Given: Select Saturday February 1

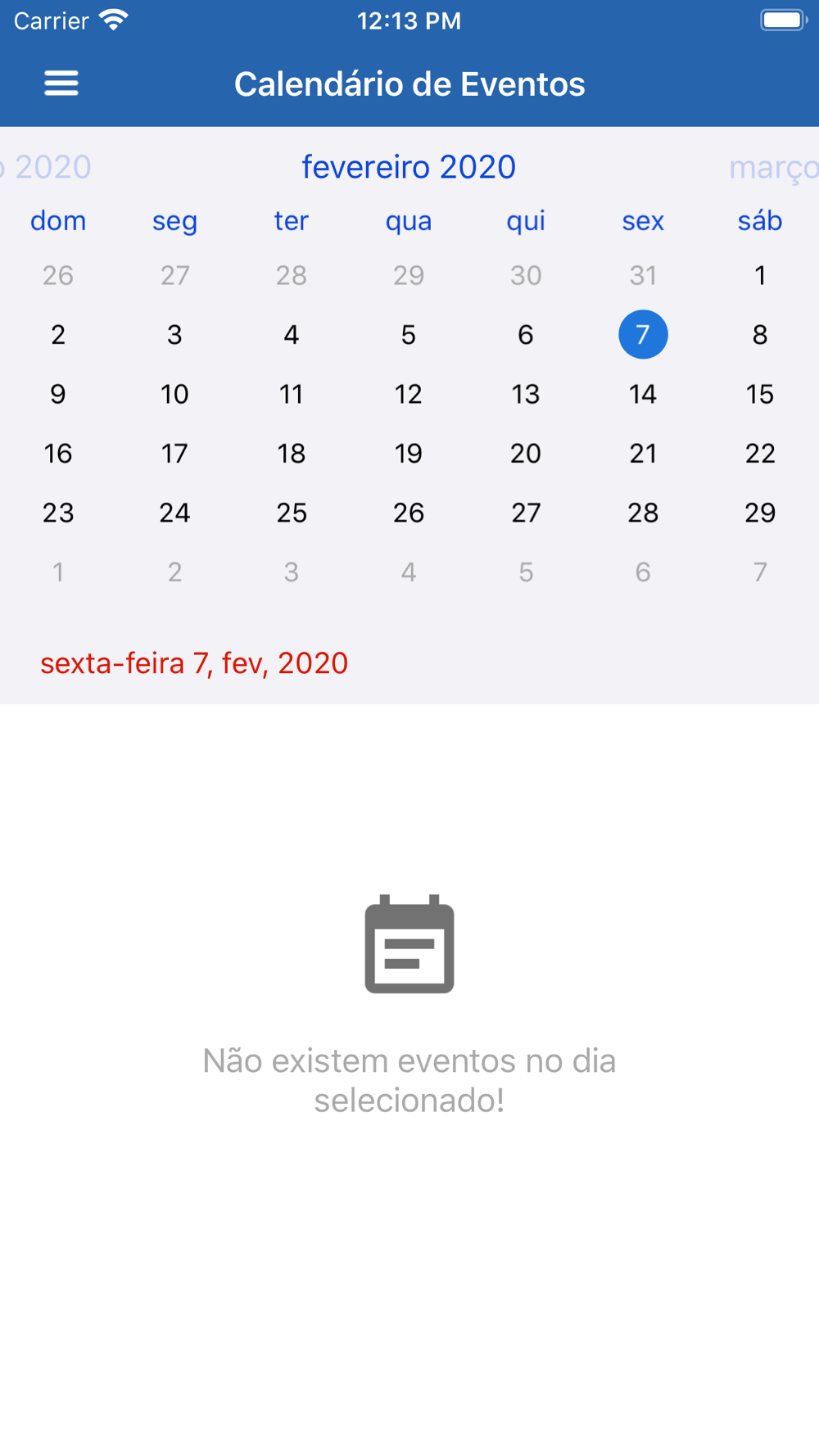Looking at the screenshot, I should [x=760, y=275].
